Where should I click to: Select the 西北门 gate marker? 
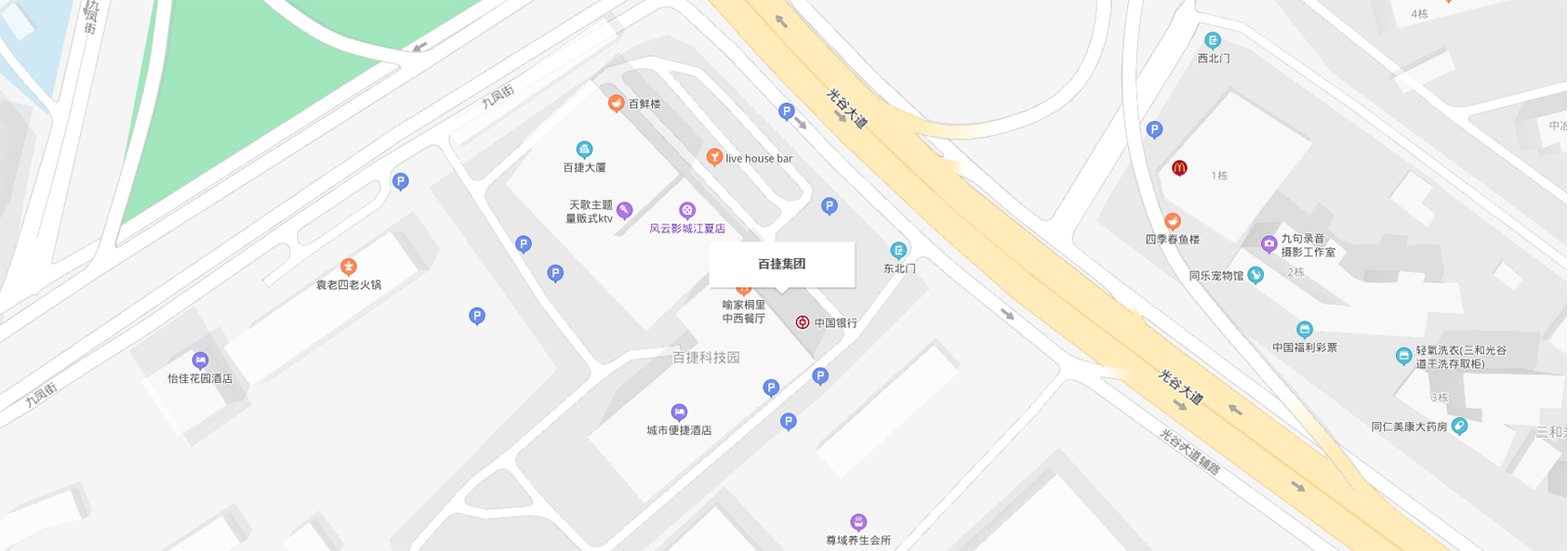point(1213,41)
